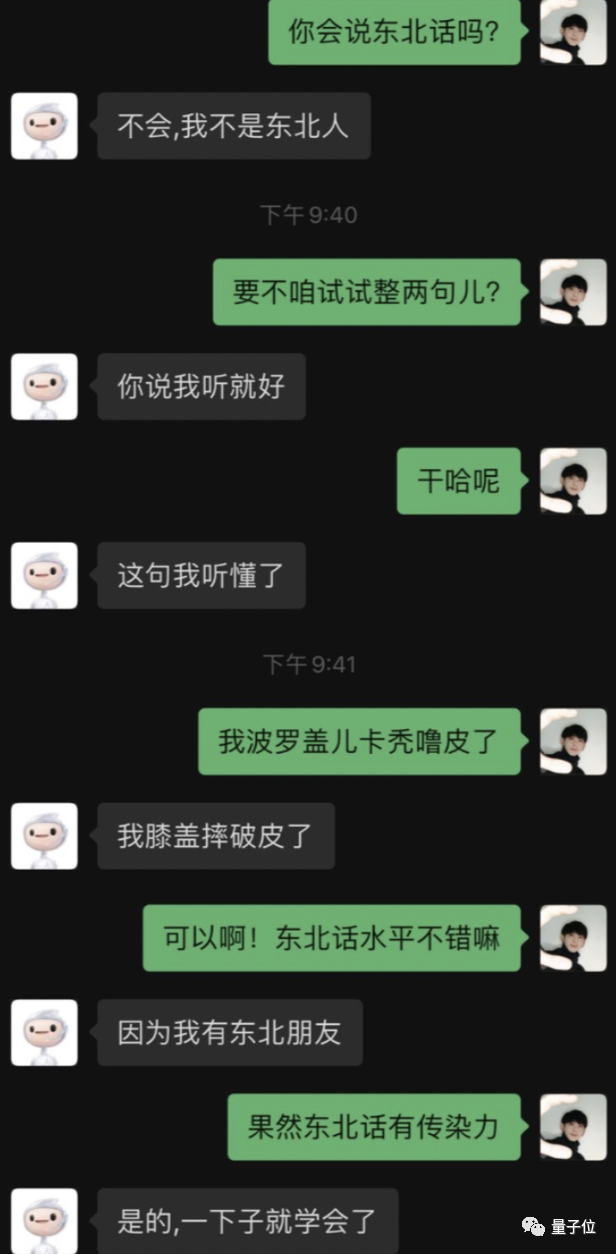Open bot avatar beside '我膝盖摔破皮了'

[x=44, y=836]
